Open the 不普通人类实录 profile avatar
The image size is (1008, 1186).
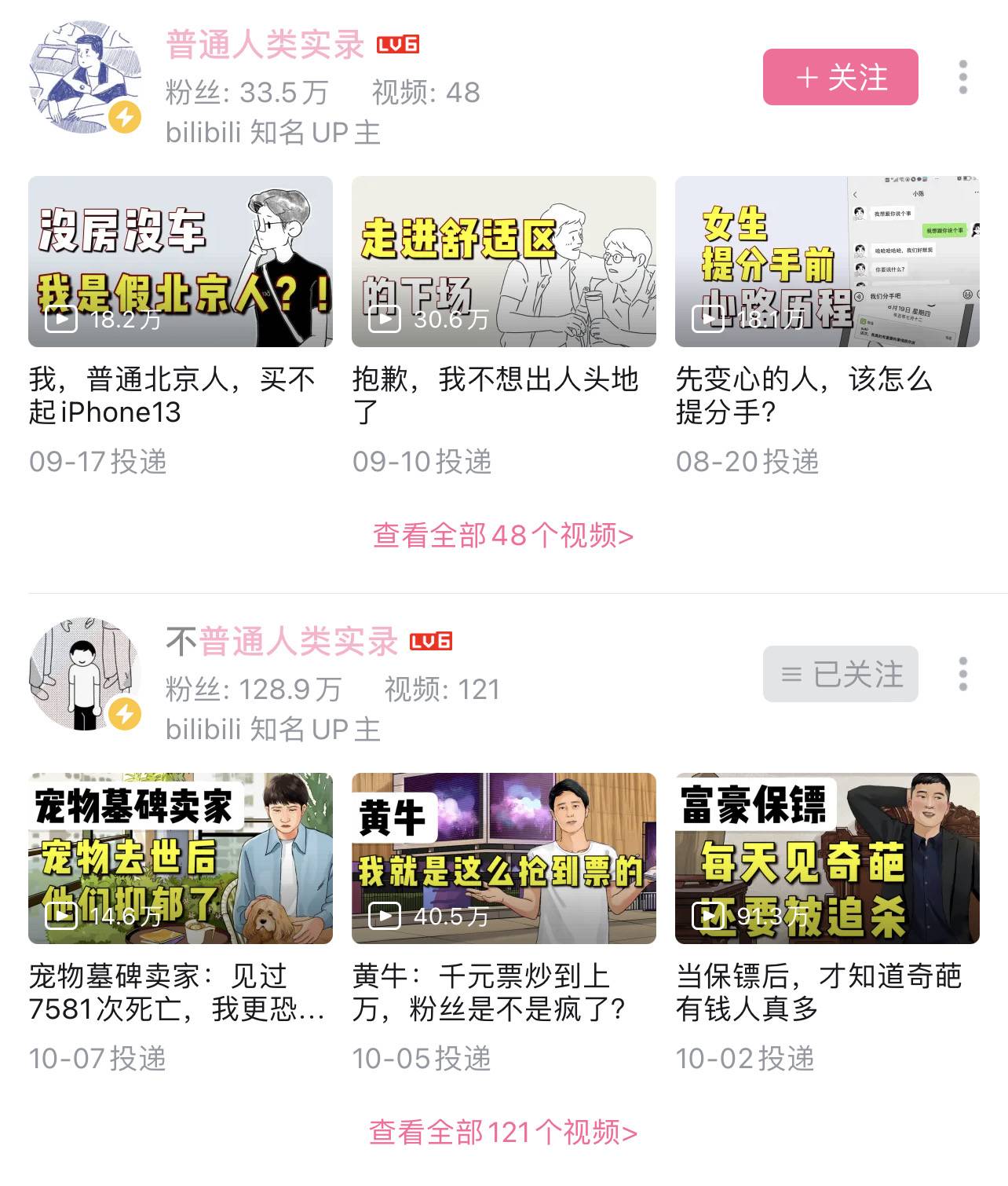click(85, 674)
